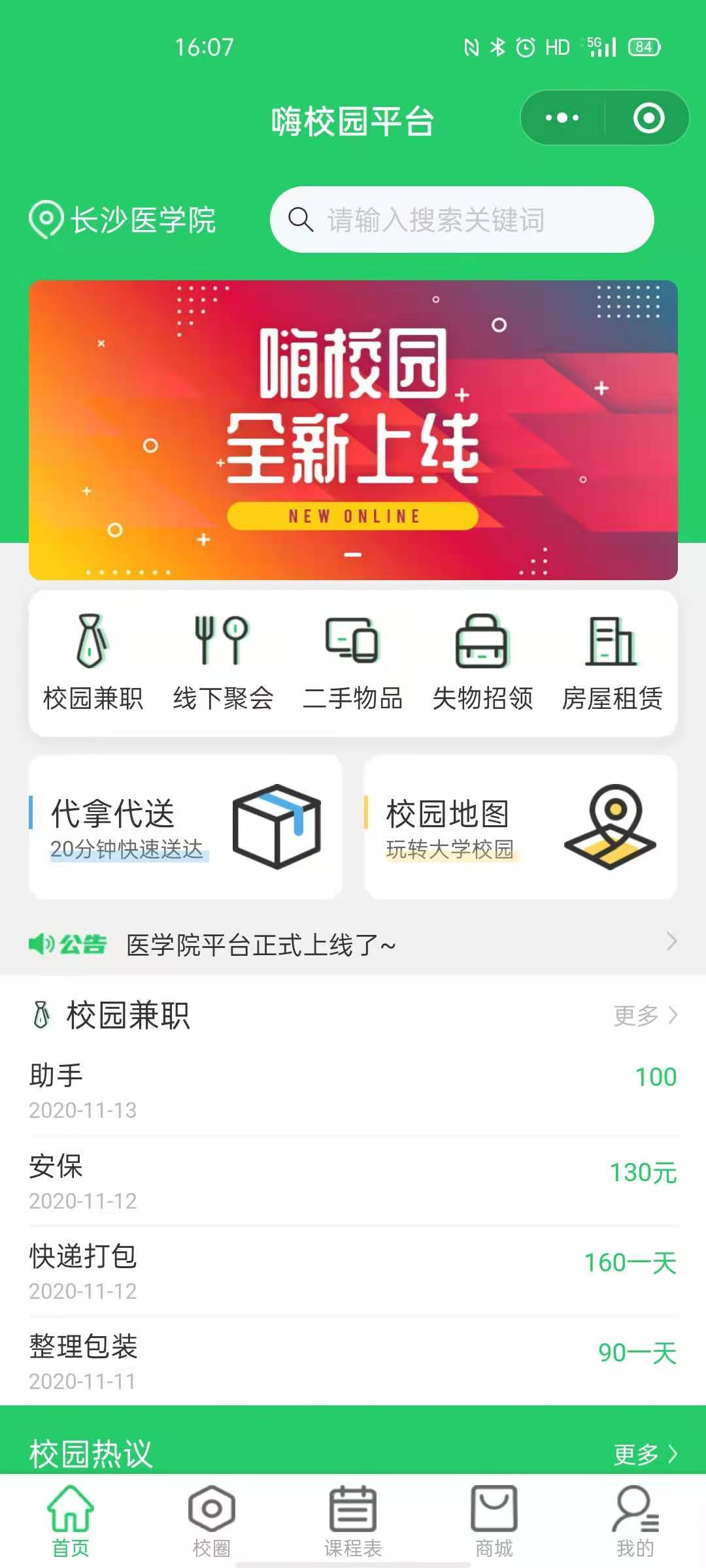706x1568 pixels.
Task: Open the 助手 part-time job listing
Action: point(353,1091)
